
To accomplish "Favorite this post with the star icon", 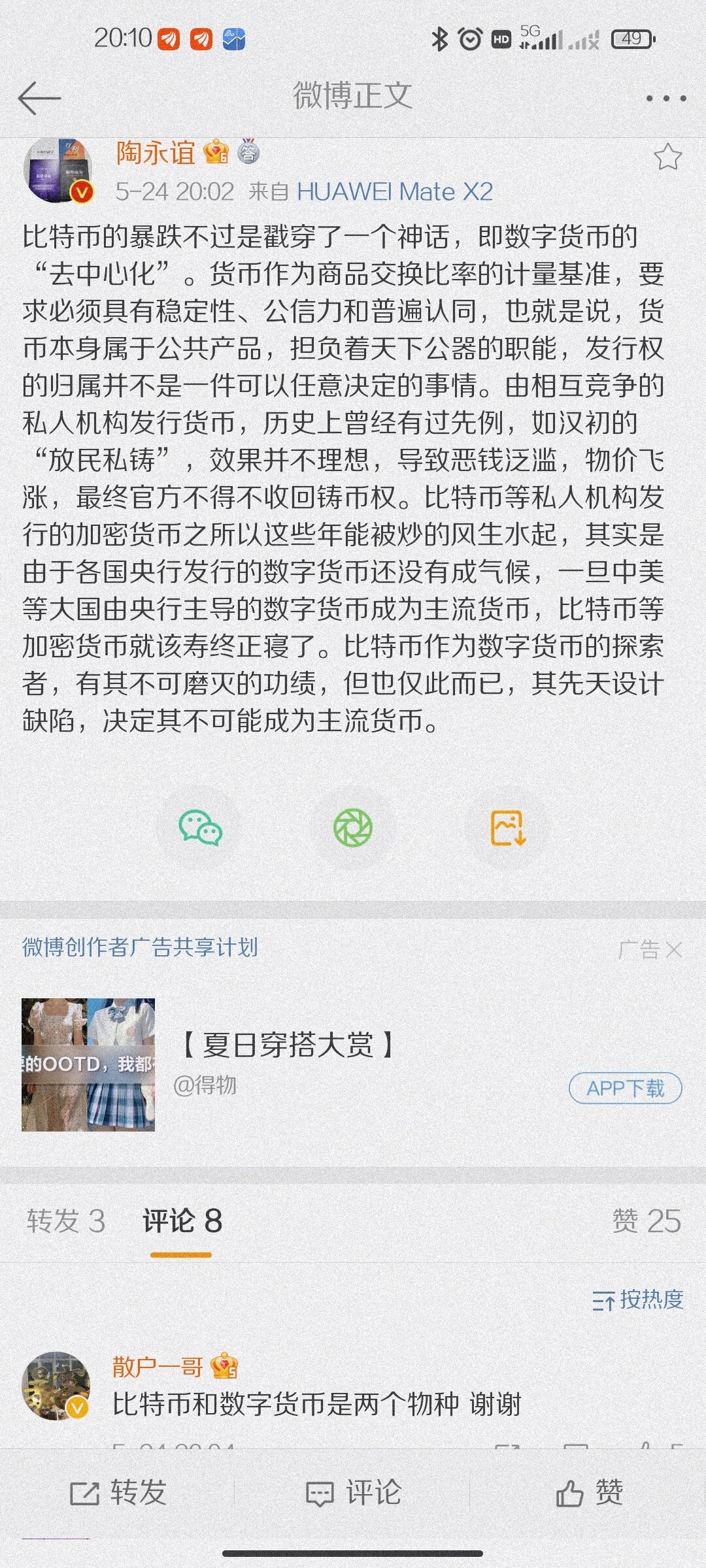I will (667, 157).
